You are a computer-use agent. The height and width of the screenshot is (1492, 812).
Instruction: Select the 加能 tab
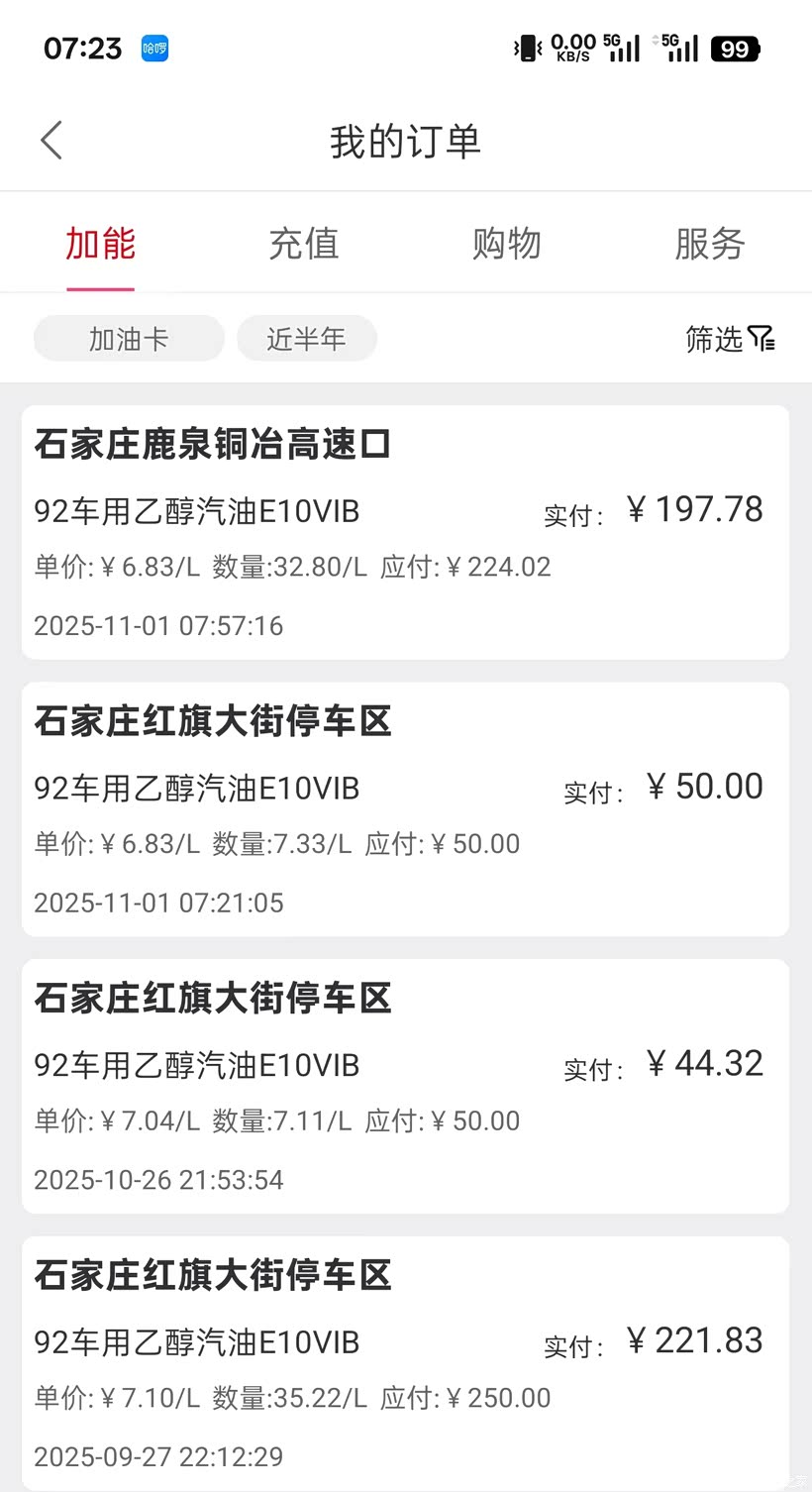tap(101, 244)
